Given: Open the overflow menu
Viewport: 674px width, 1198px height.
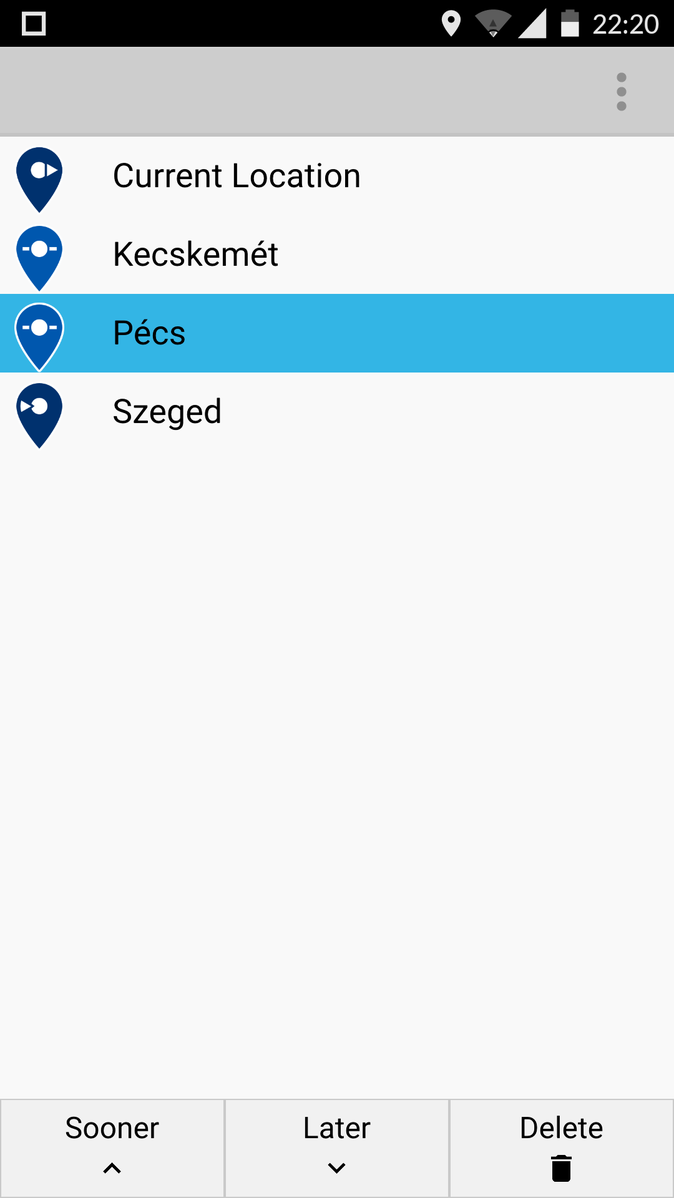Looking at the screenshot, I should pyautogui.click(x=621, y=92).
